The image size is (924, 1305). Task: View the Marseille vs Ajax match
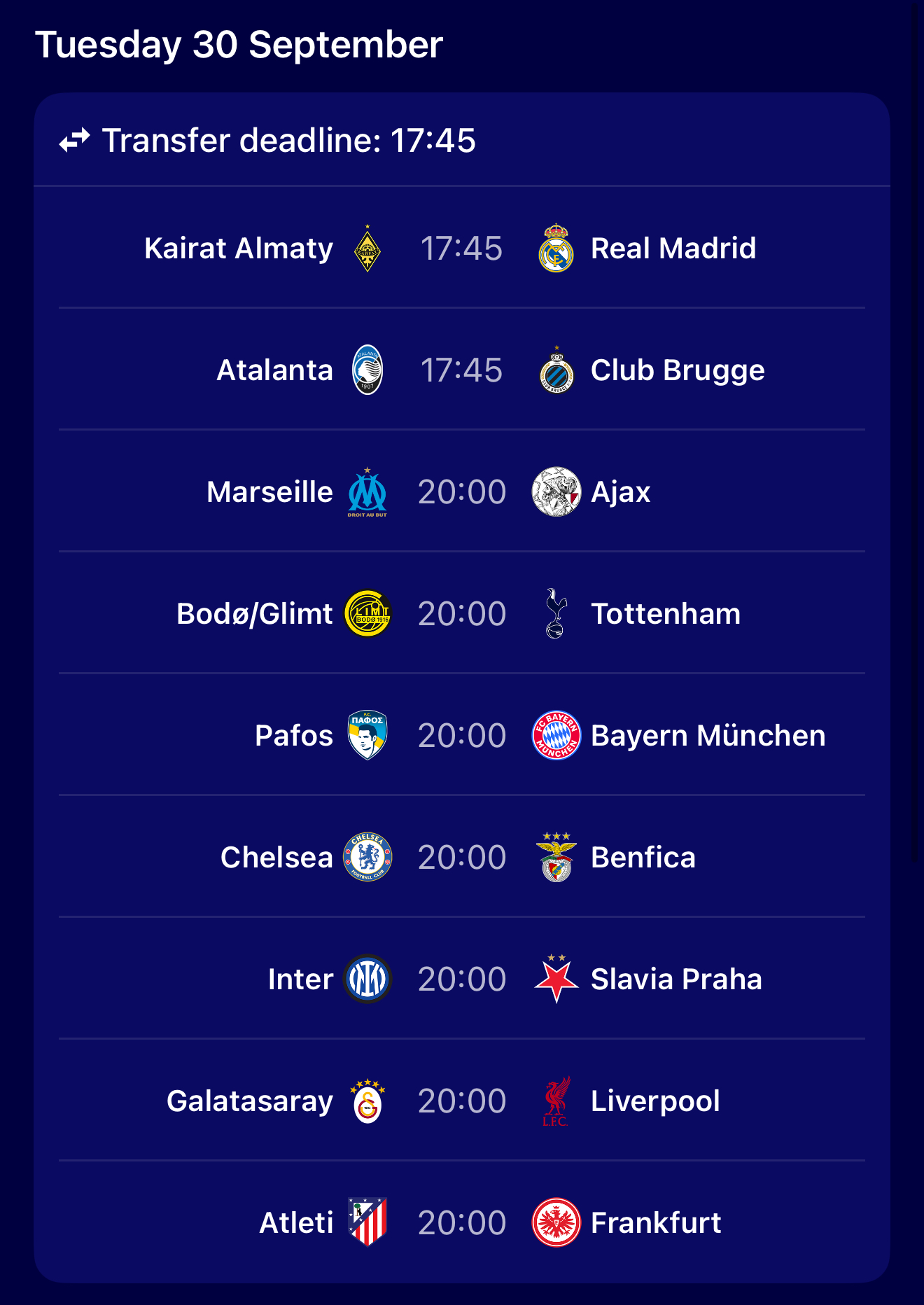pyautogui.click(x=461, y=491)
